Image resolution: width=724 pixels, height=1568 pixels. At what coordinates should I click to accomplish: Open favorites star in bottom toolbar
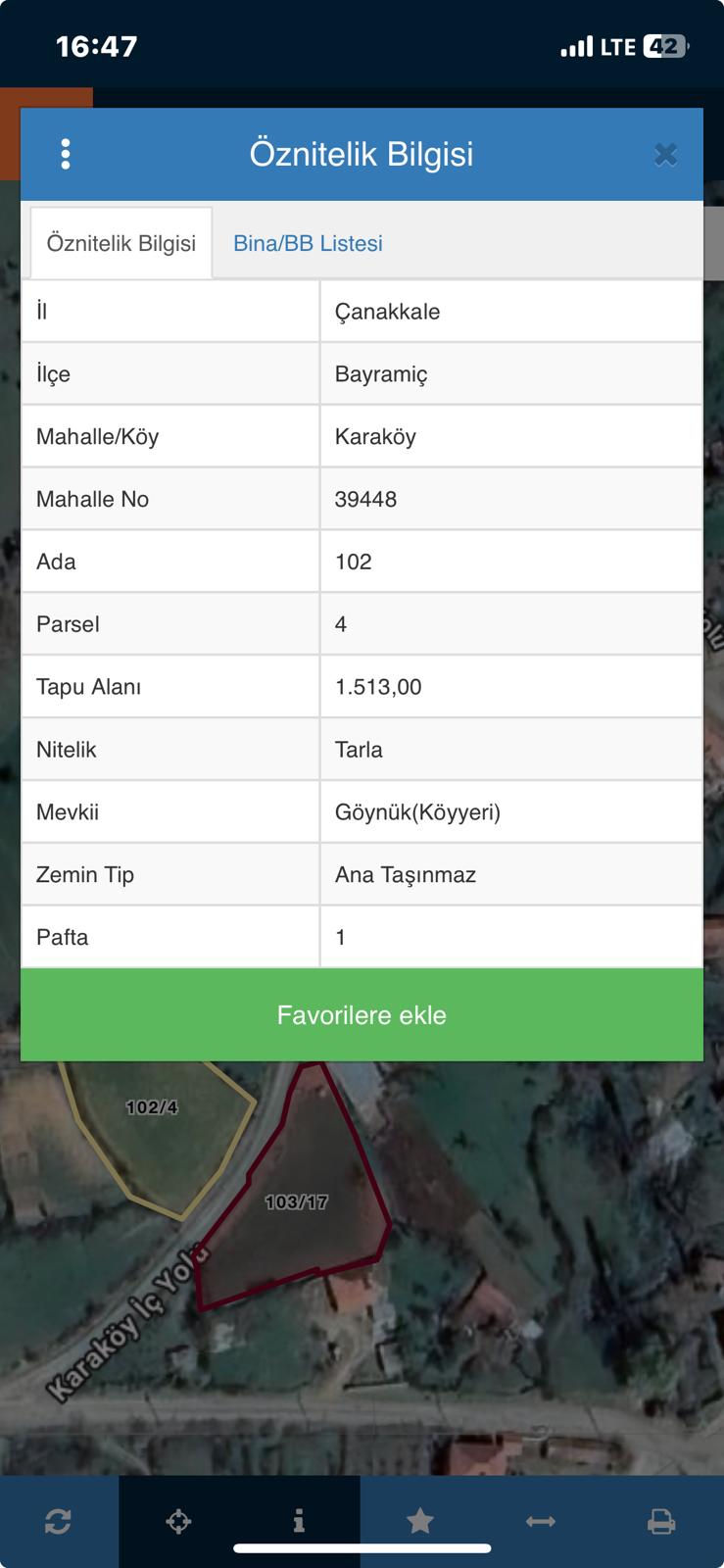(x=420, y=1521)
